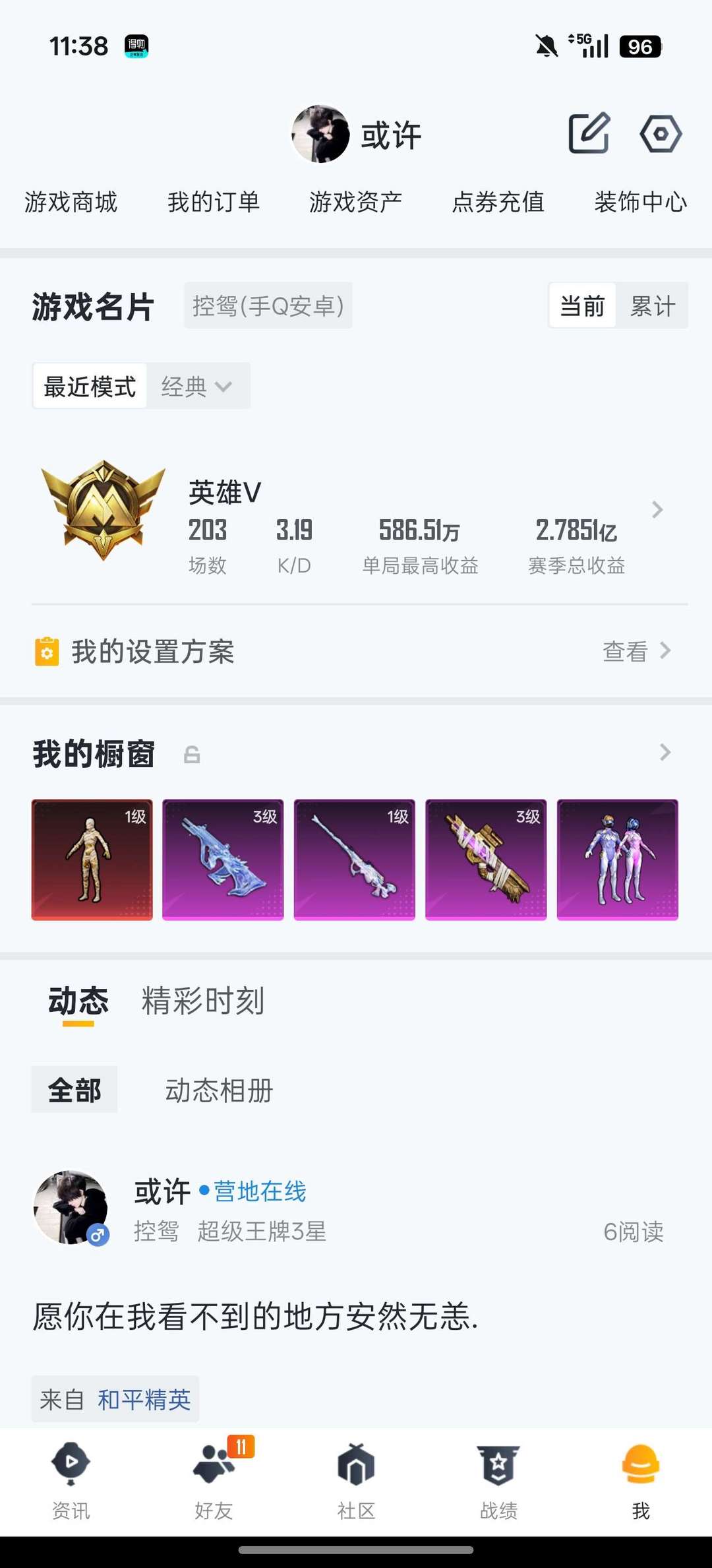View 我的设置方案

[636, 652]
